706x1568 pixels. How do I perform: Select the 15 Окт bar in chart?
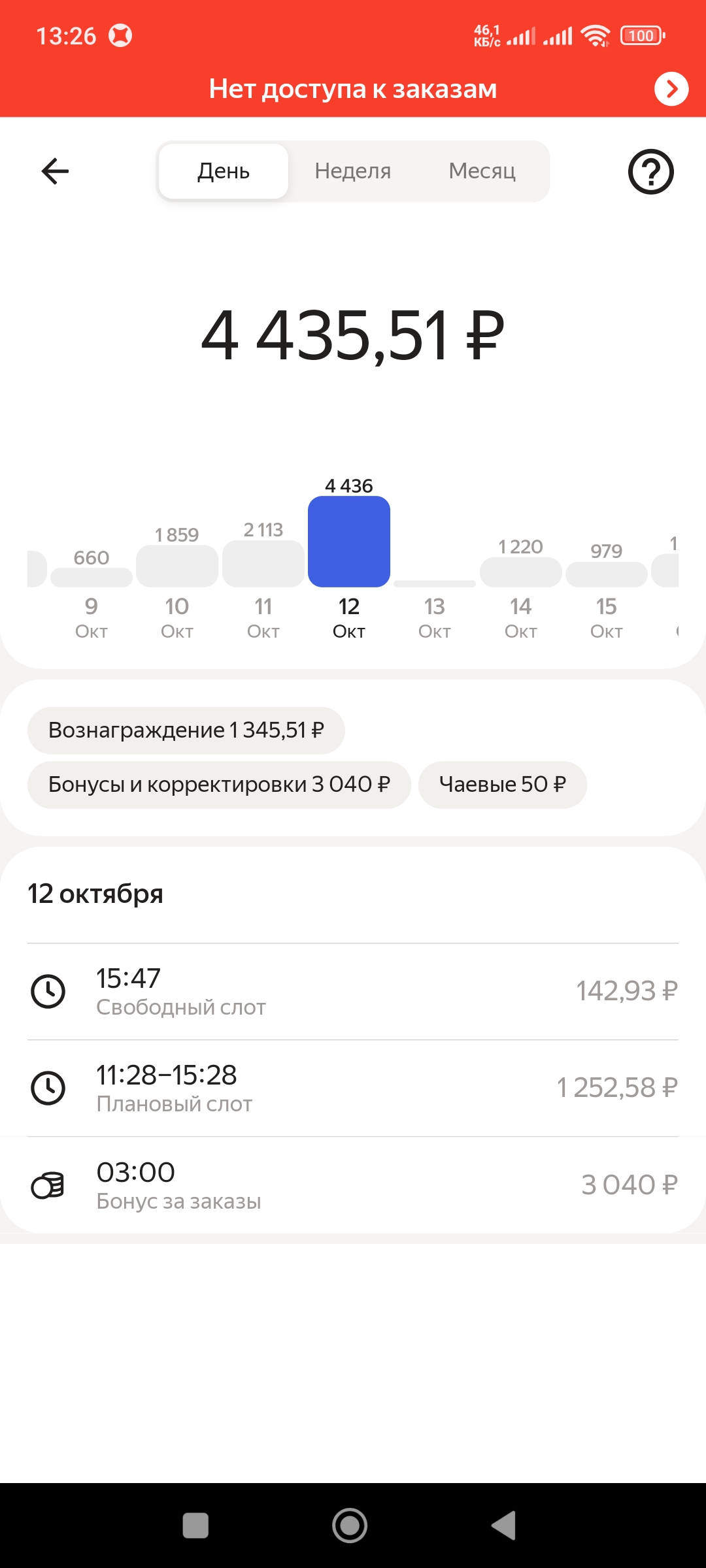607,575
